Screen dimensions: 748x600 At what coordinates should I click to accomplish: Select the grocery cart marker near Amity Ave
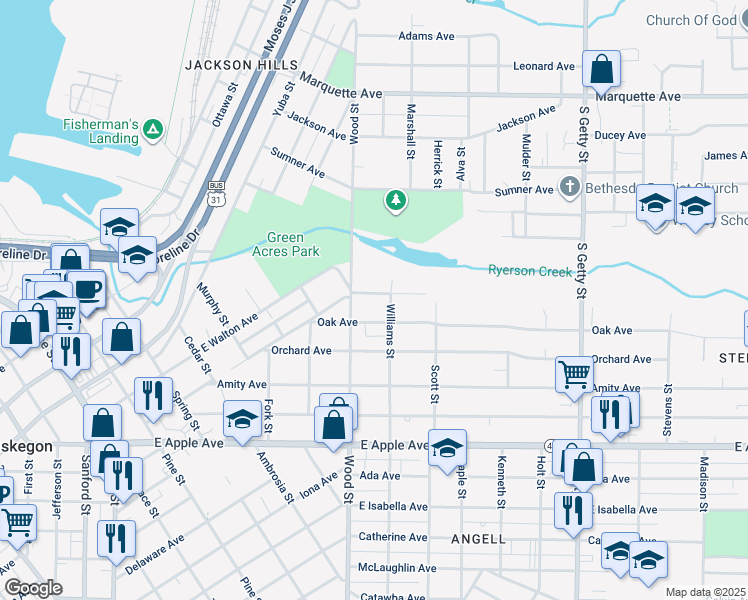click(x=575, y=375)
